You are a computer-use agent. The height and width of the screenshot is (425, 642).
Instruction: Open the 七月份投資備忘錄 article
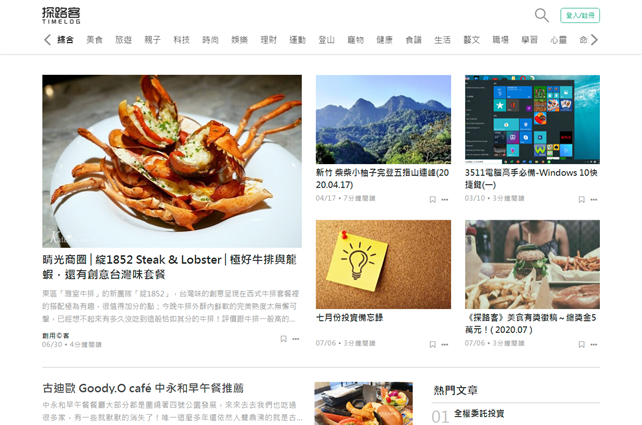click(350, 317)
